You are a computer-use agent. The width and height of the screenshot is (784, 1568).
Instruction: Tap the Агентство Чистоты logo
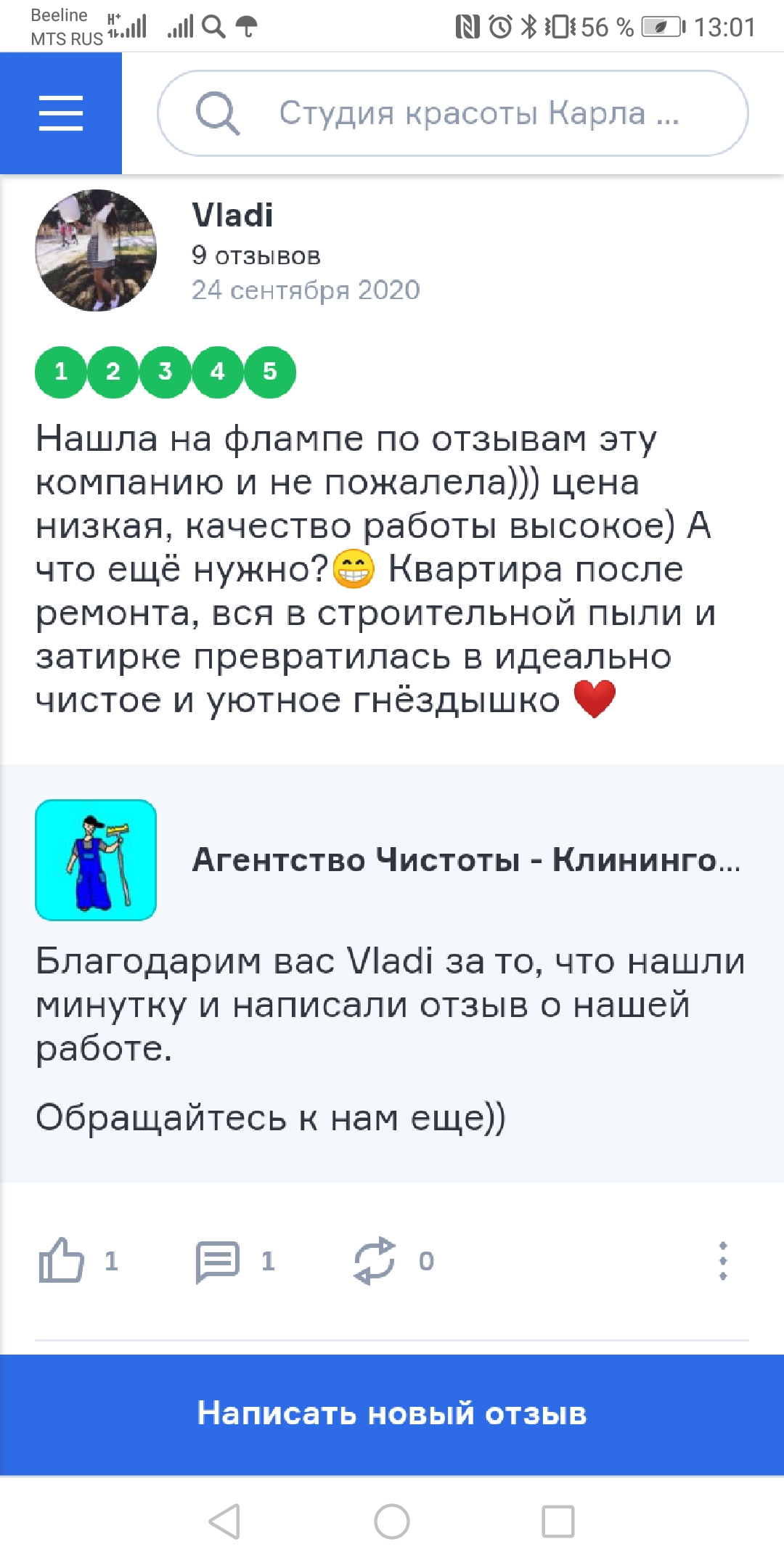coord(96,860)
